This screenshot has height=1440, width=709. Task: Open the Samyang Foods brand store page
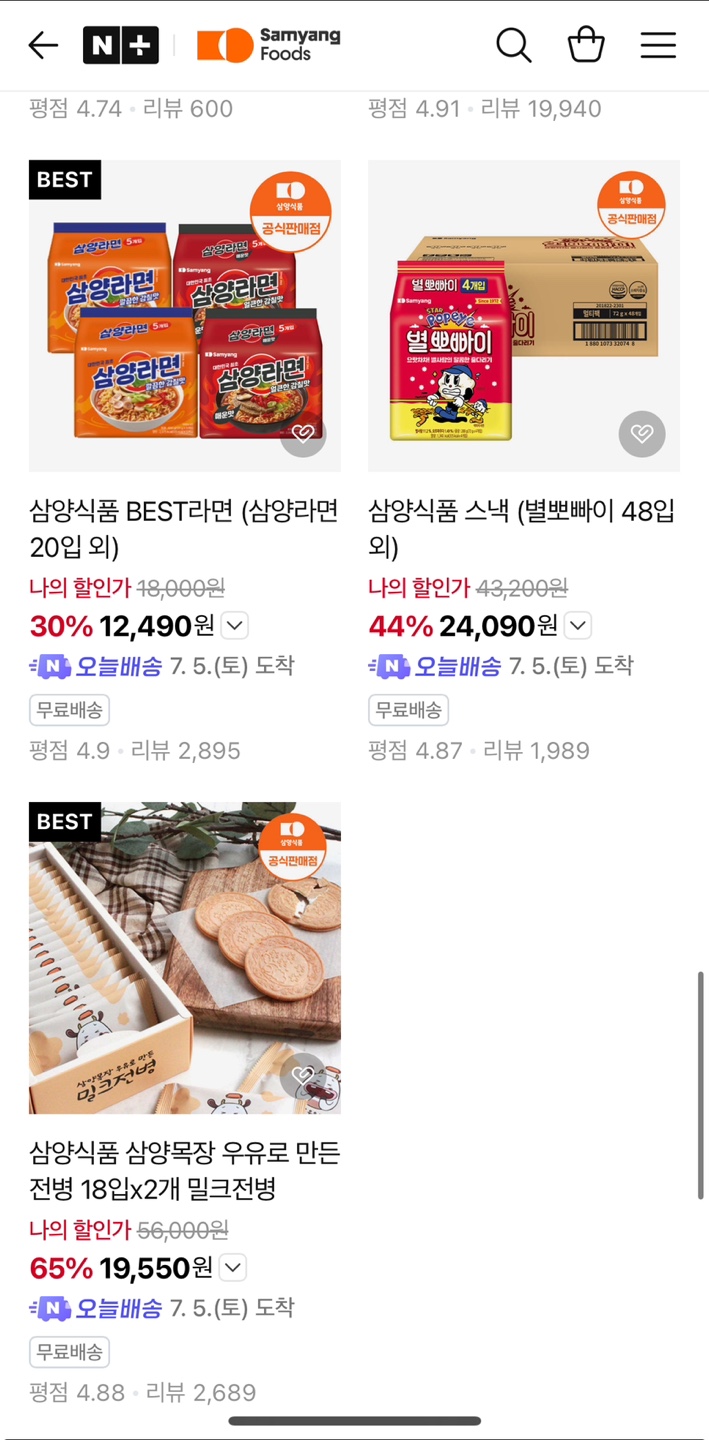(268, 45)
